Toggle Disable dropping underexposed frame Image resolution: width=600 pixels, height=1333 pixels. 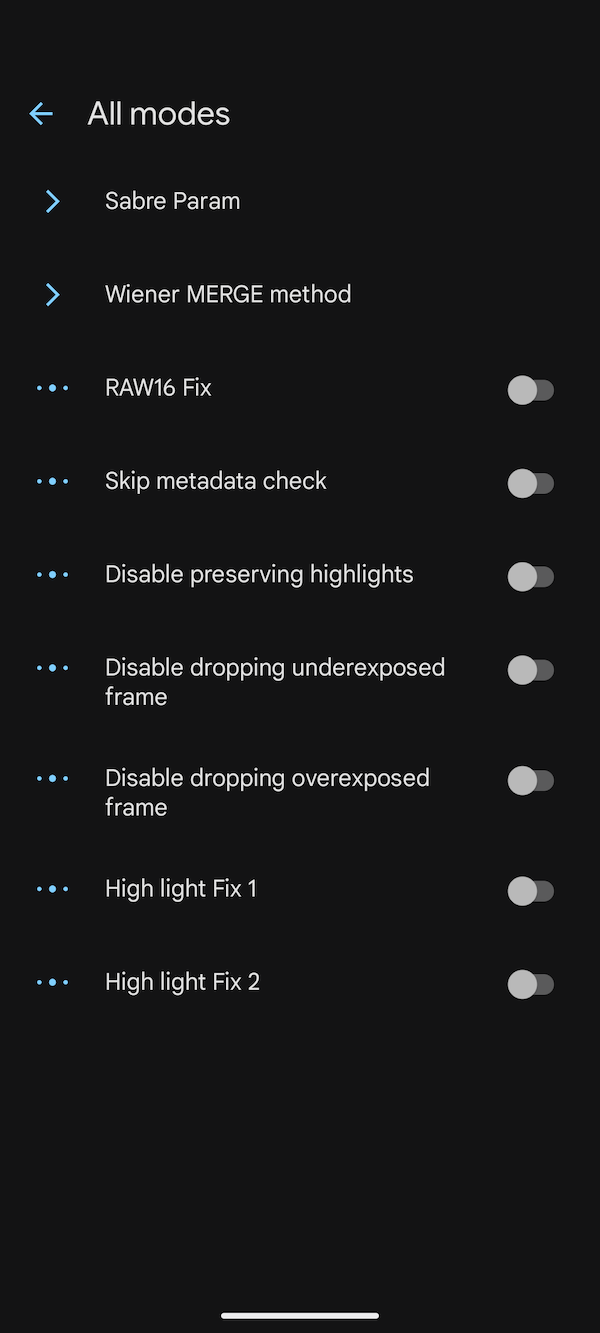tap(530, 670)
